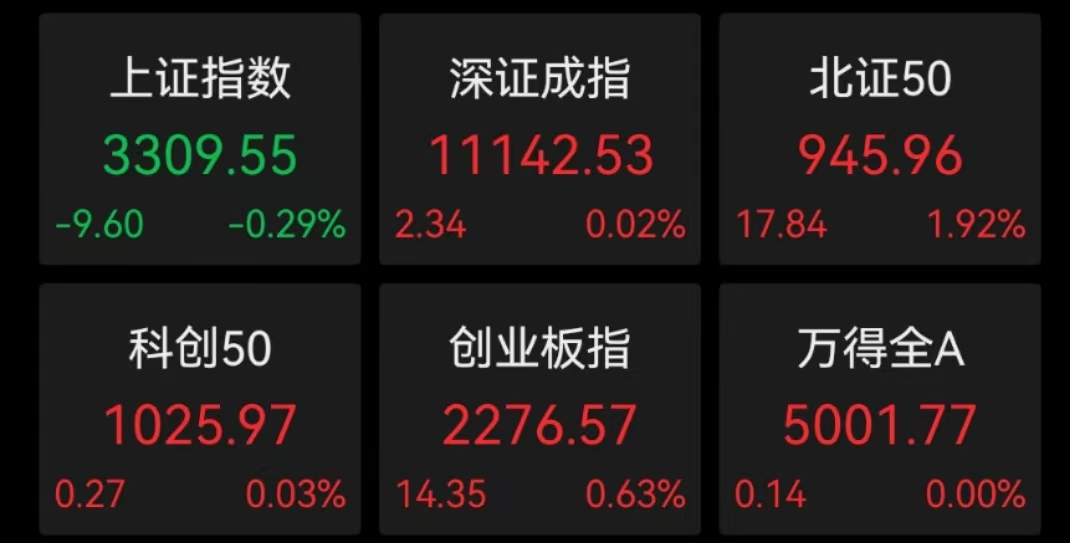This screenshot has width=1070, height=543.
Task: Open the 万得全A index card
Action: tap(880, 409)
